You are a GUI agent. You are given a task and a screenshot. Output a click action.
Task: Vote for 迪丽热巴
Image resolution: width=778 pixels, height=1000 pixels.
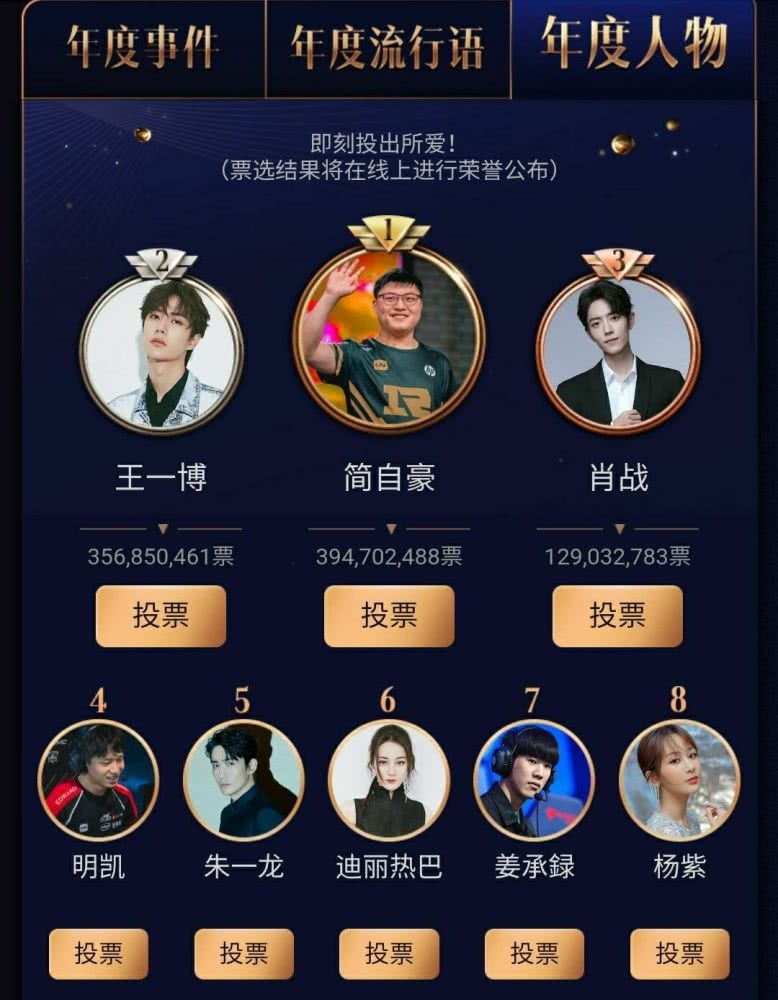(389, 954)
